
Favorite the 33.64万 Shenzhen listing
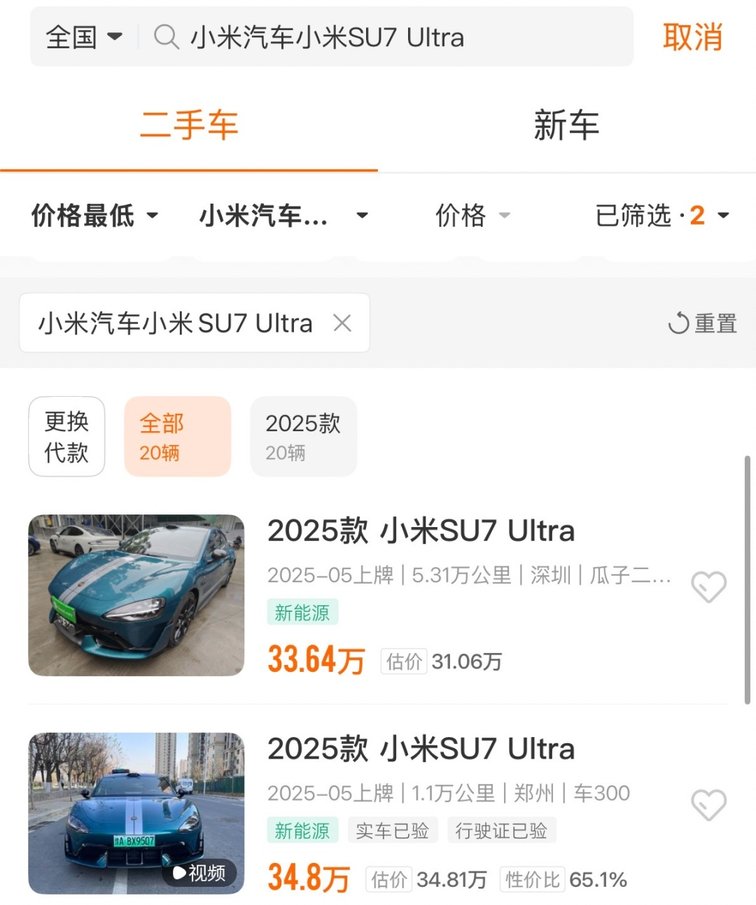[x=709, y=587]
